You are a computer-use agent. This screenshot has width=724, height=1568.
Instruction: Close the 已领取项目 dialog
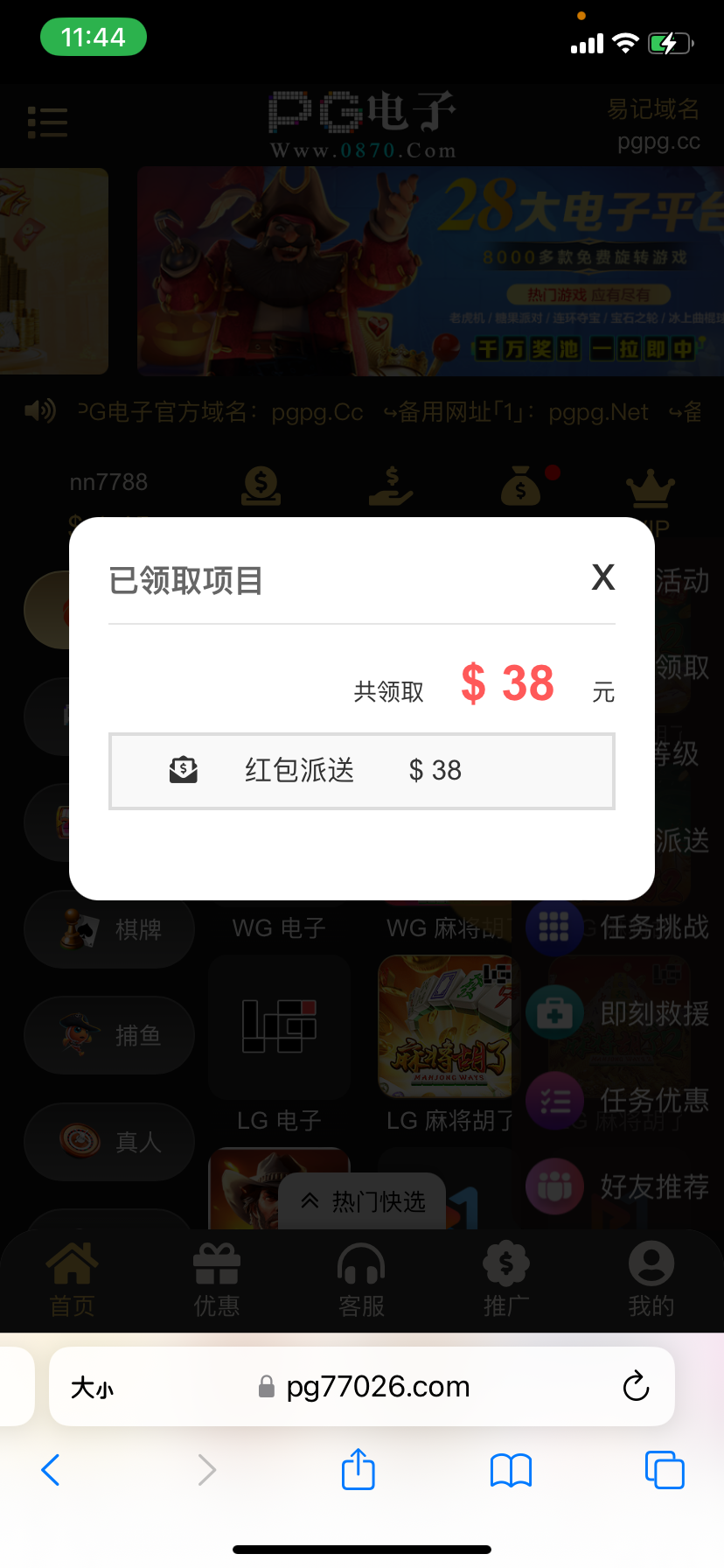tap(603, 577)
